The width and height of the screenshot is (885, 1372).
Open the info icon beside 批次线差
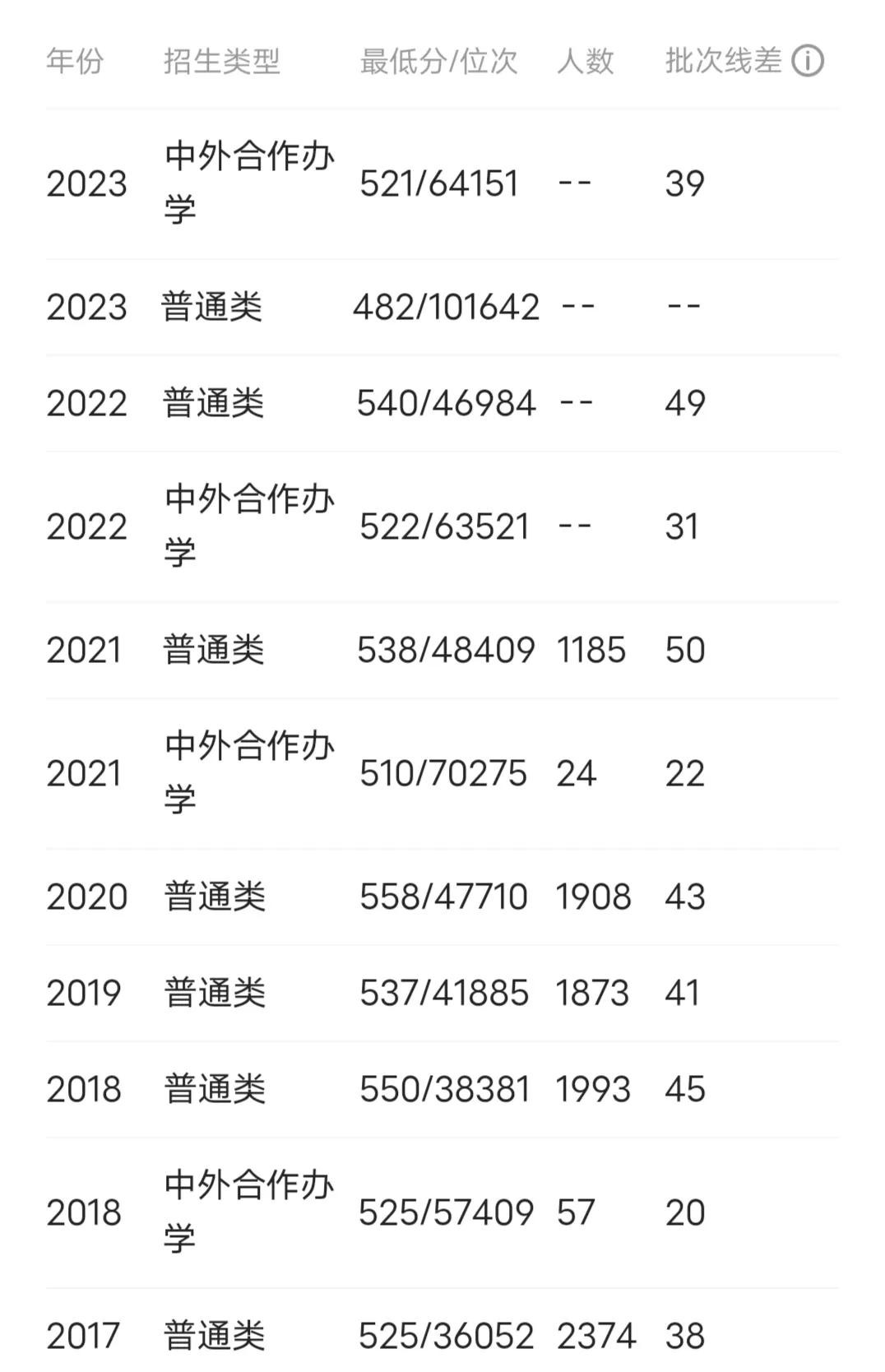click(807, 61)
